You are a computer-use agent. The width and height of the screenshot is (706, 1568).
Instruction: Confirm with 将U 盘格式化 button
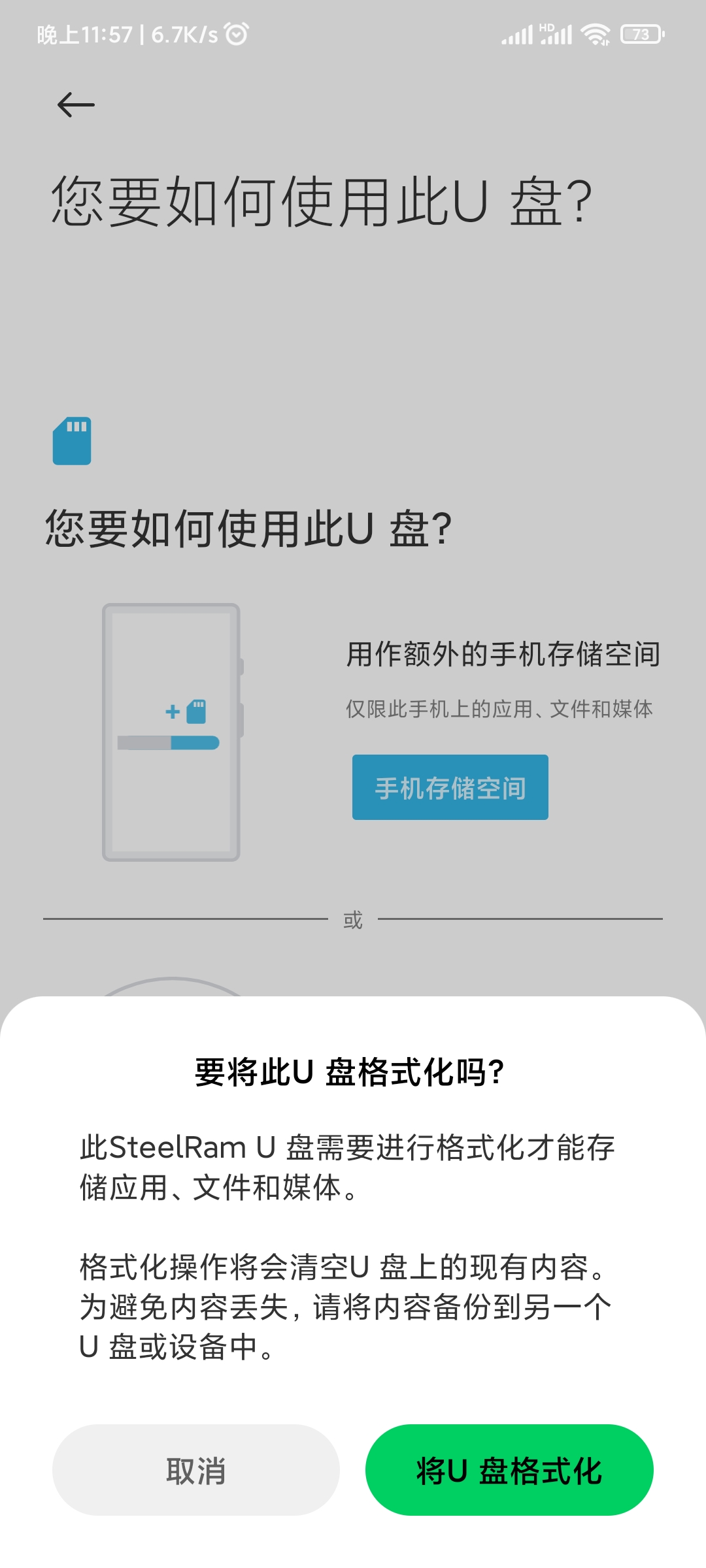point(509,1470)
